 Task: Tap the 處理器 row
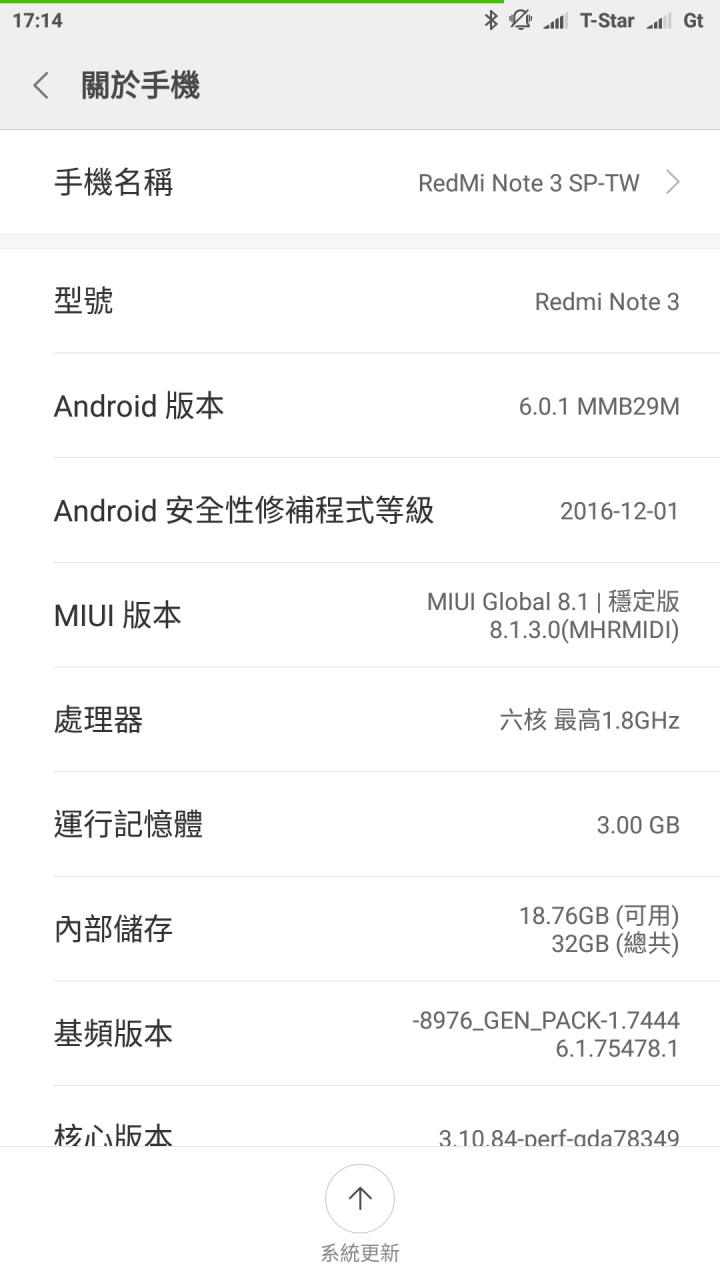coord(360,720)
